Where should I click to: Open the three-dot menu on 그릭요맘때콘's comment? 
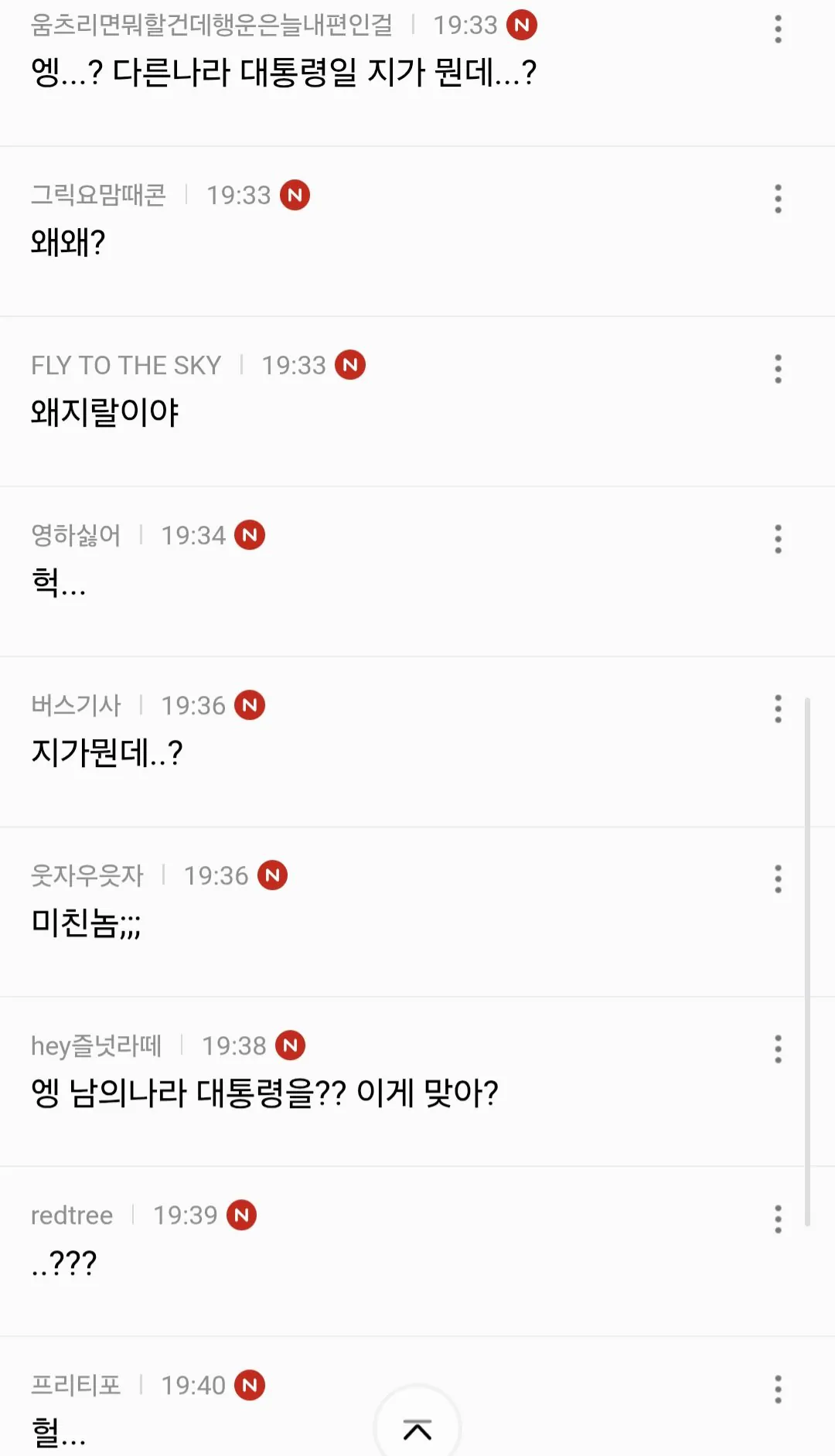point(778,199)
